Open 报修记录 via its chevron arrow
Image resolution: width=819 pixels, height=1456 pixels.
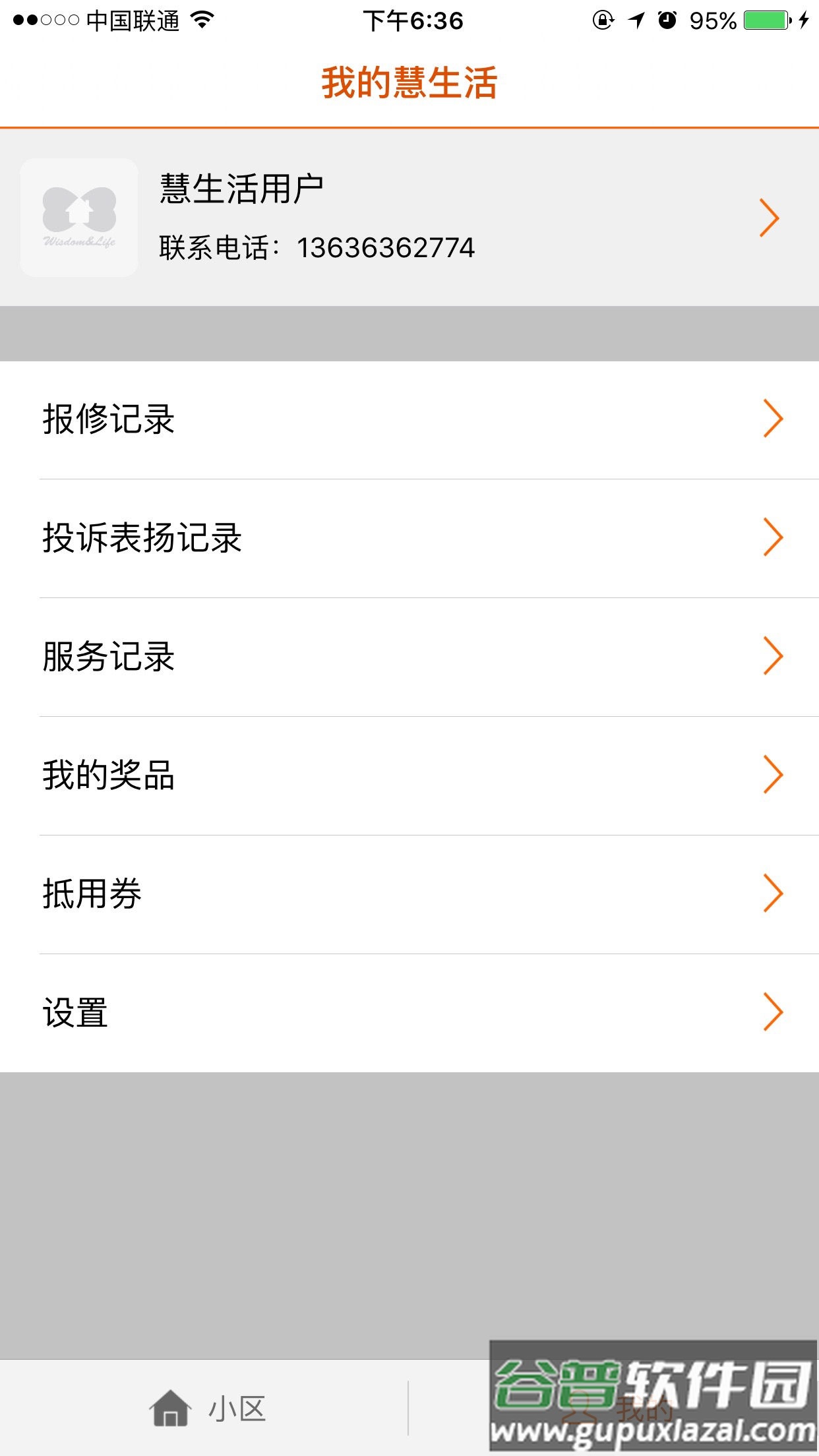point(772,417)
